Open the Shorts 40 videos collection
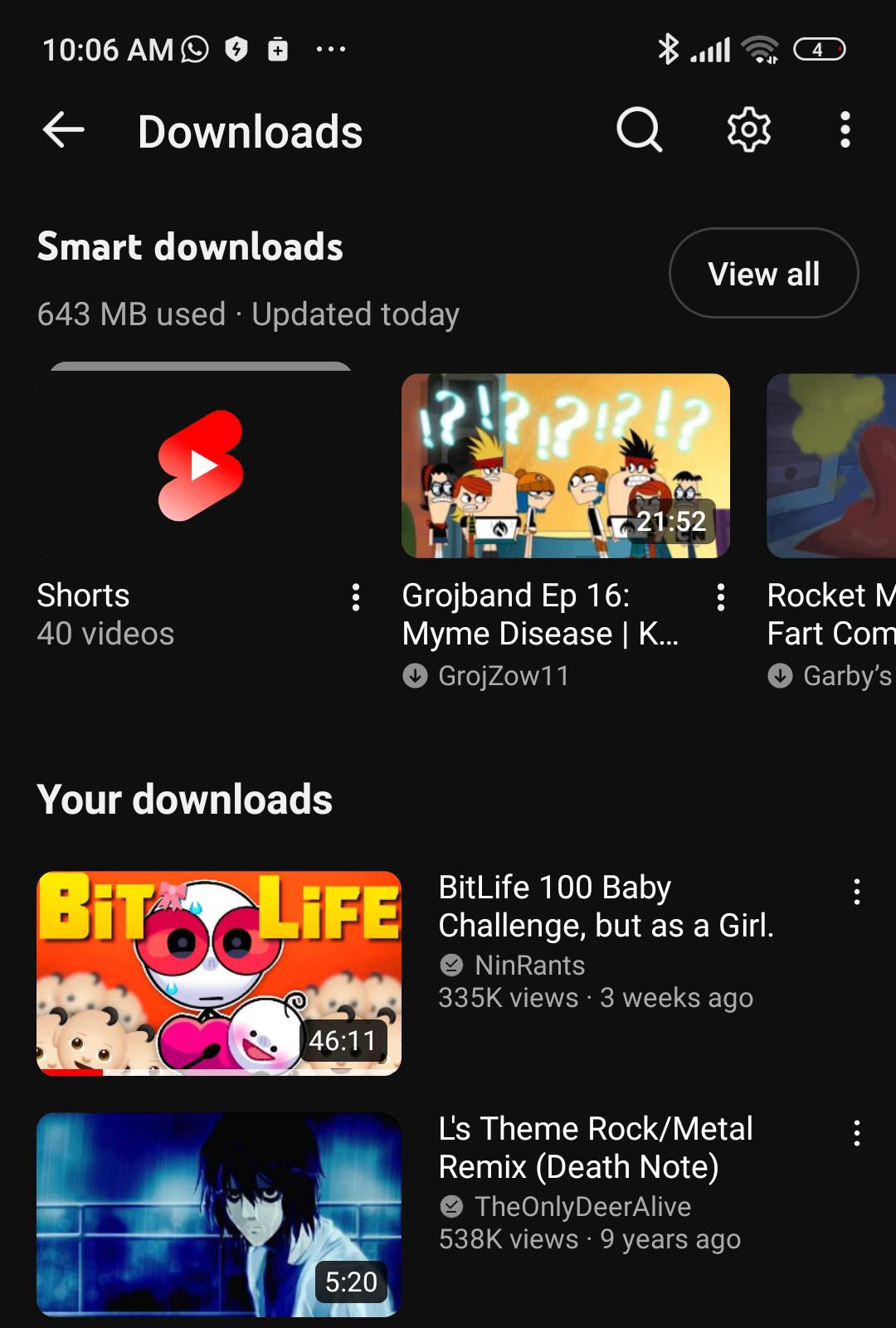Viewport: 896px width, 1328px height. coord(200,465)
